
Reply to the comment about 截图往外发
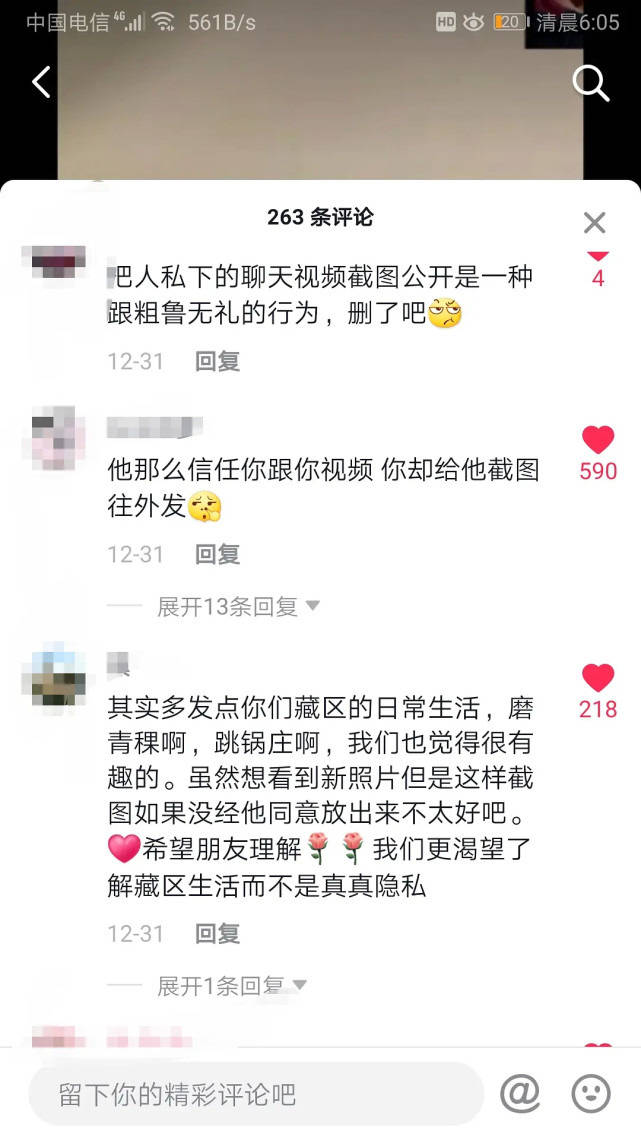tap(217, 554)
